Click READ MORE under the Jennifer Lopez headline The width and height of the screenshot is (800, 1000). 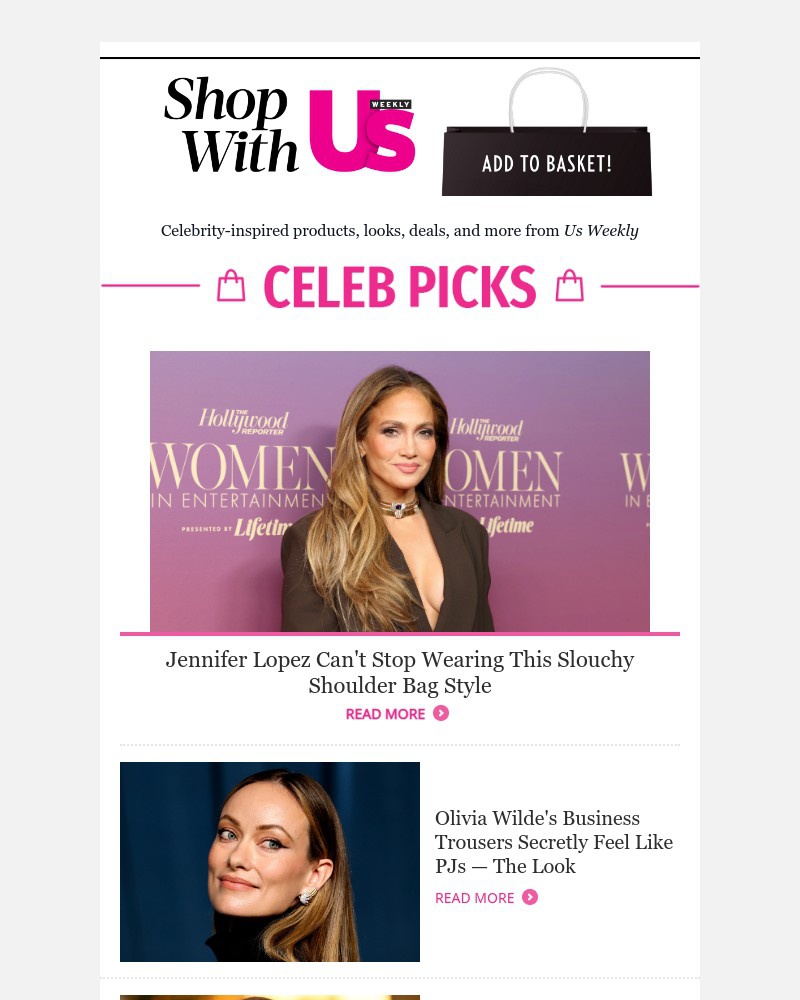click(385, 713)
